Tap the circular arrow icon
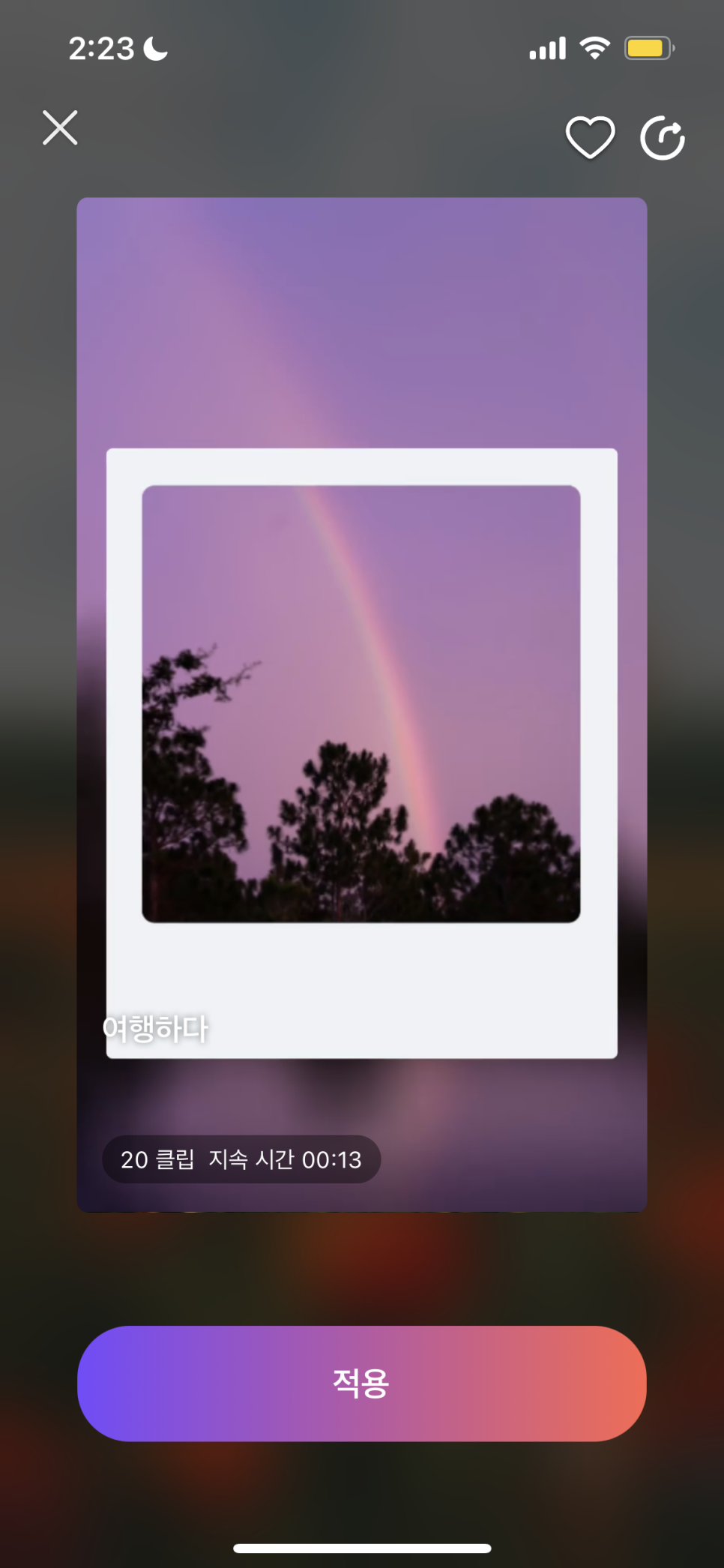This screenshot has height=1568, width=724. click(663, 138)
